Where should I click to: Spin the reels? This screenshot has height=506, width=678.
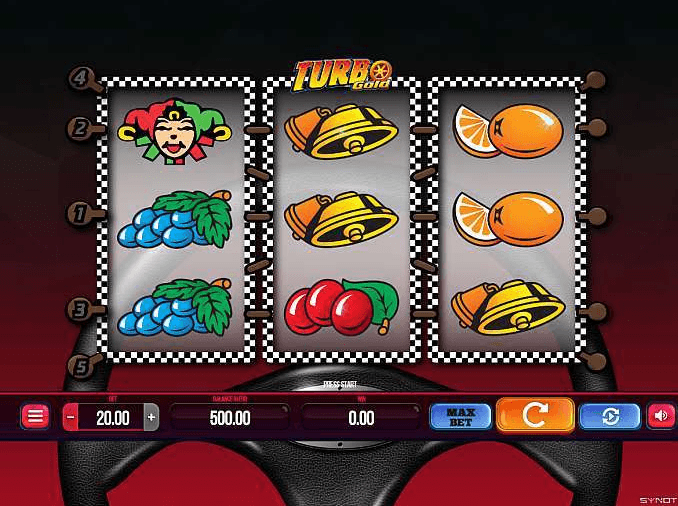[535, 415]
